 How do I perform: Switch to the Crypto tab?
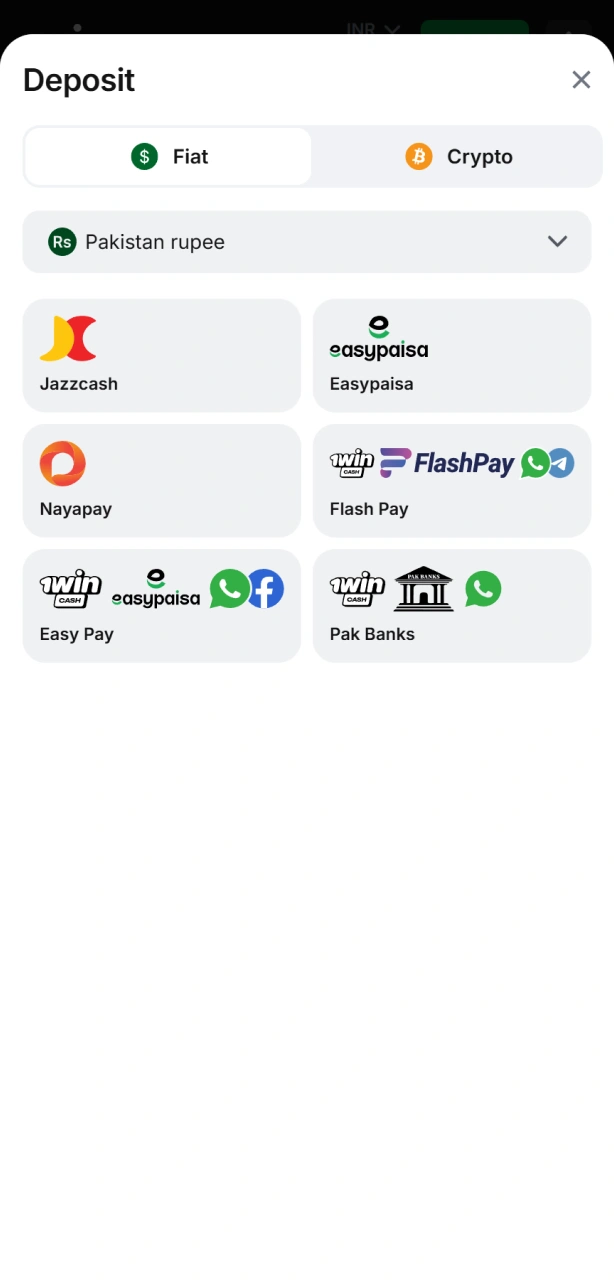(458, 157)
